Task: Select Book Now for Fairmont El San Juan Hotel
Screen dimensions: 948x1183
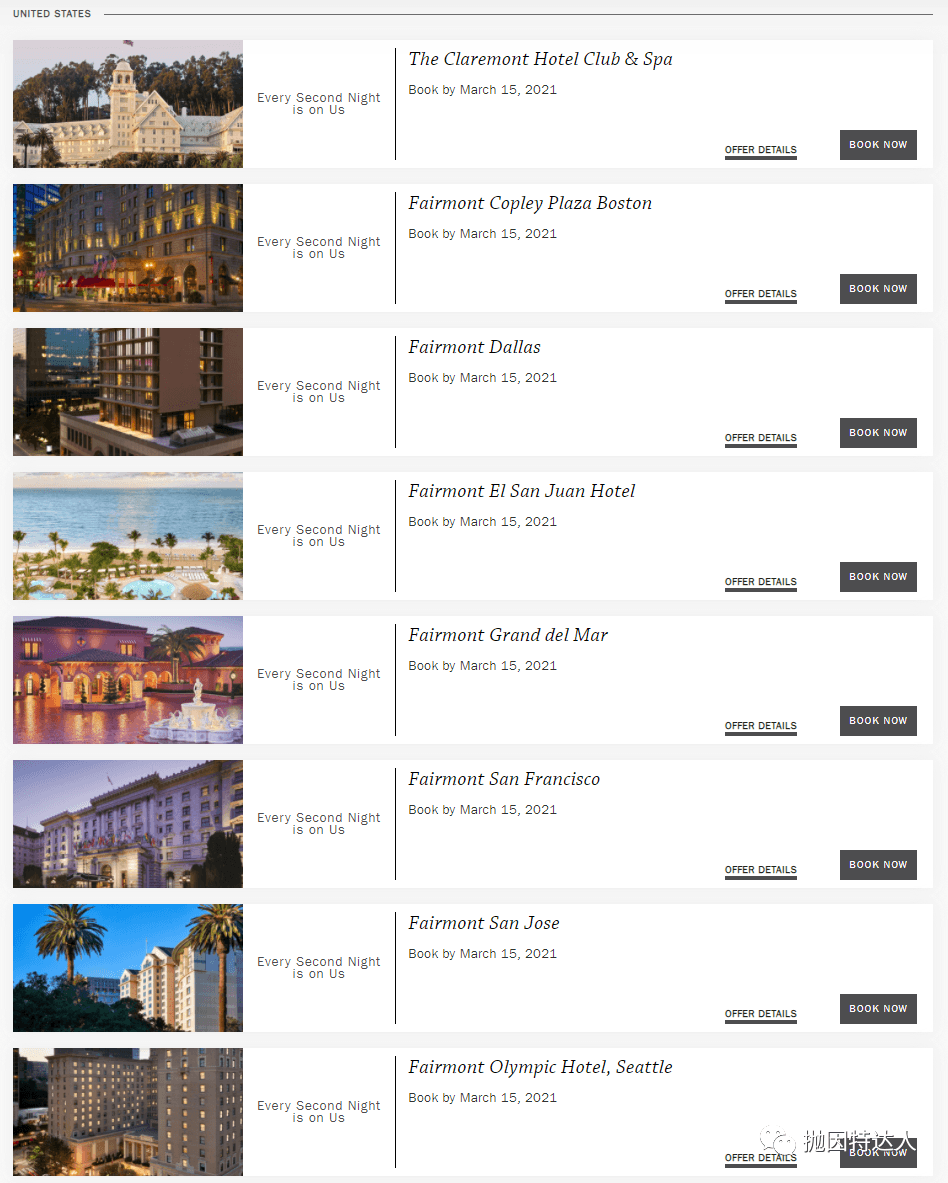Action: pyautogui.click(x=878, y=577)
